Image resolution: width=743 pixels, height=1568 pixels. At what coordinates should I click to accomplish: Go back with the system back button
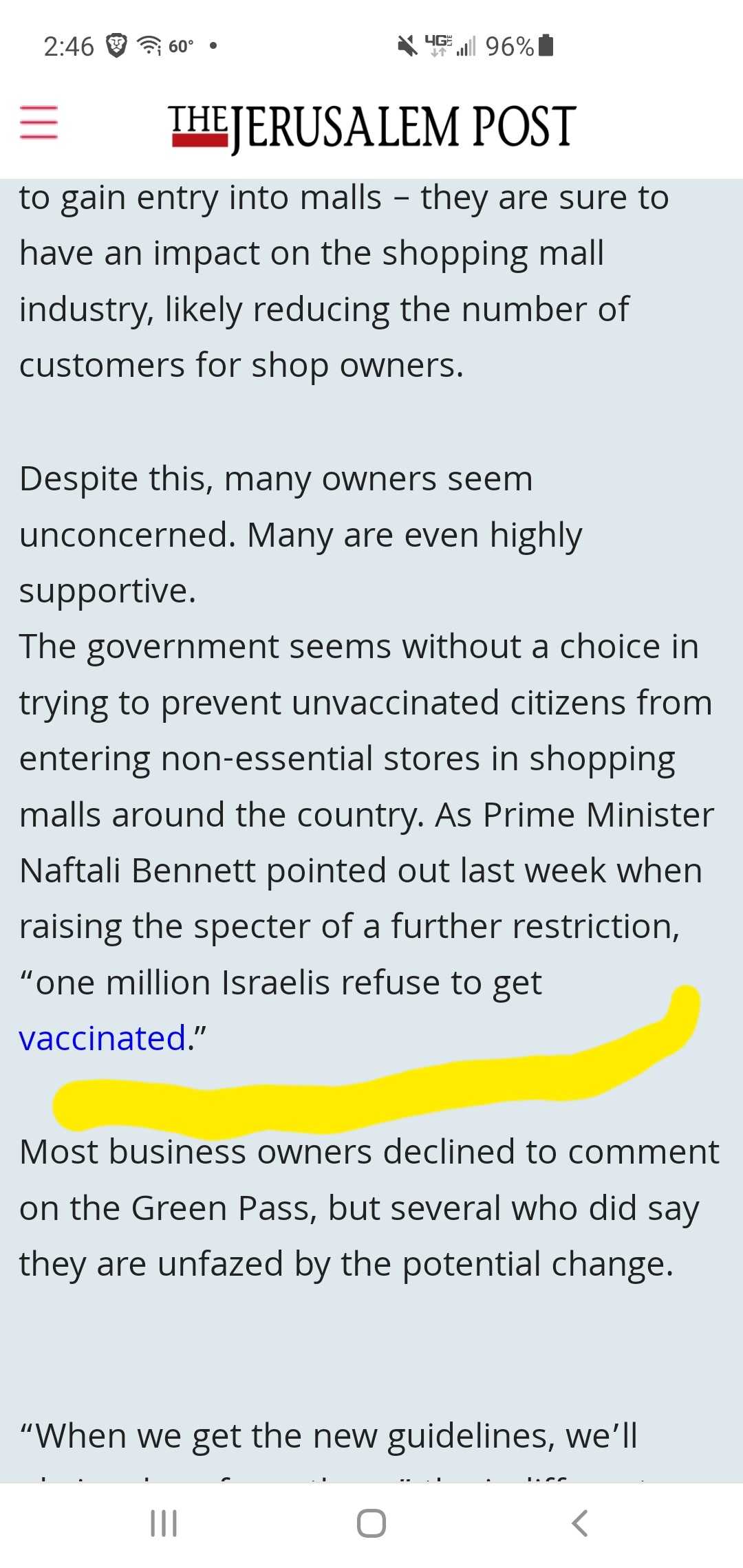[x=579, y=1523]
